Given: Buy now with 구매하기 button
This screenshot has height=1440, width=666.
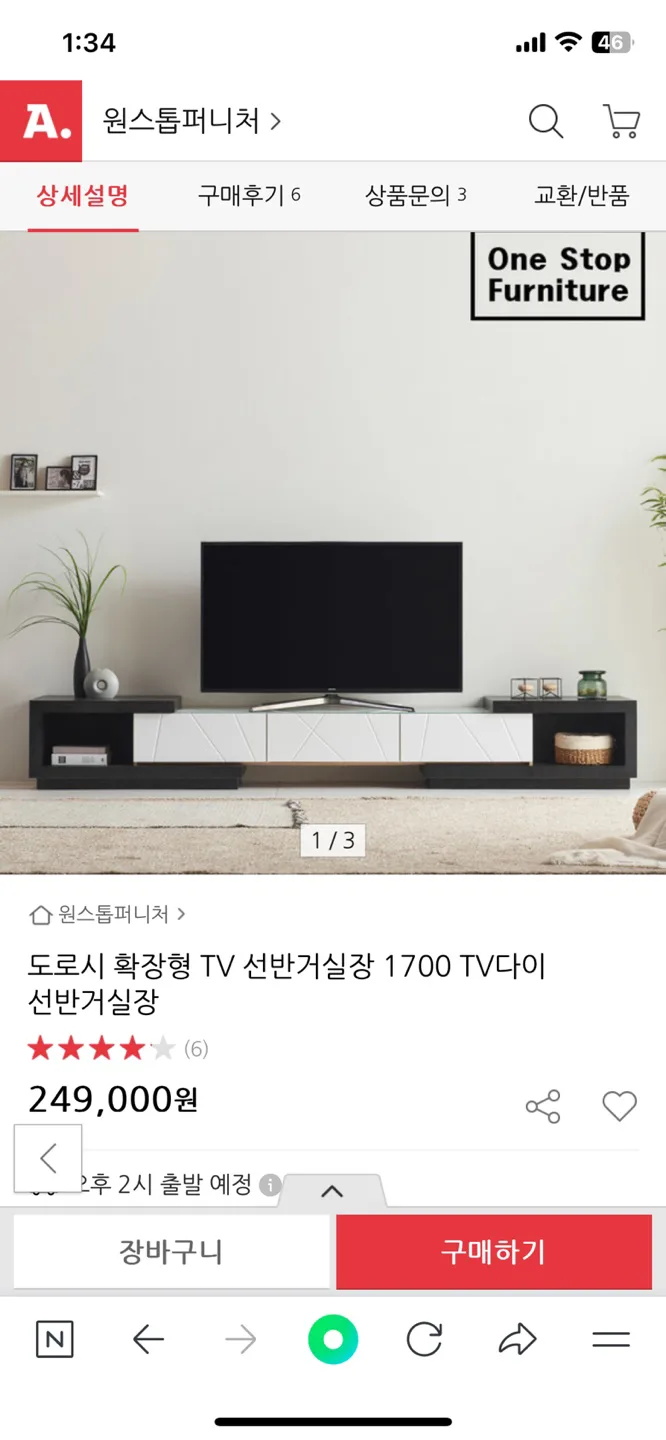Looking at the screenshot, I should click(494, 1252).
